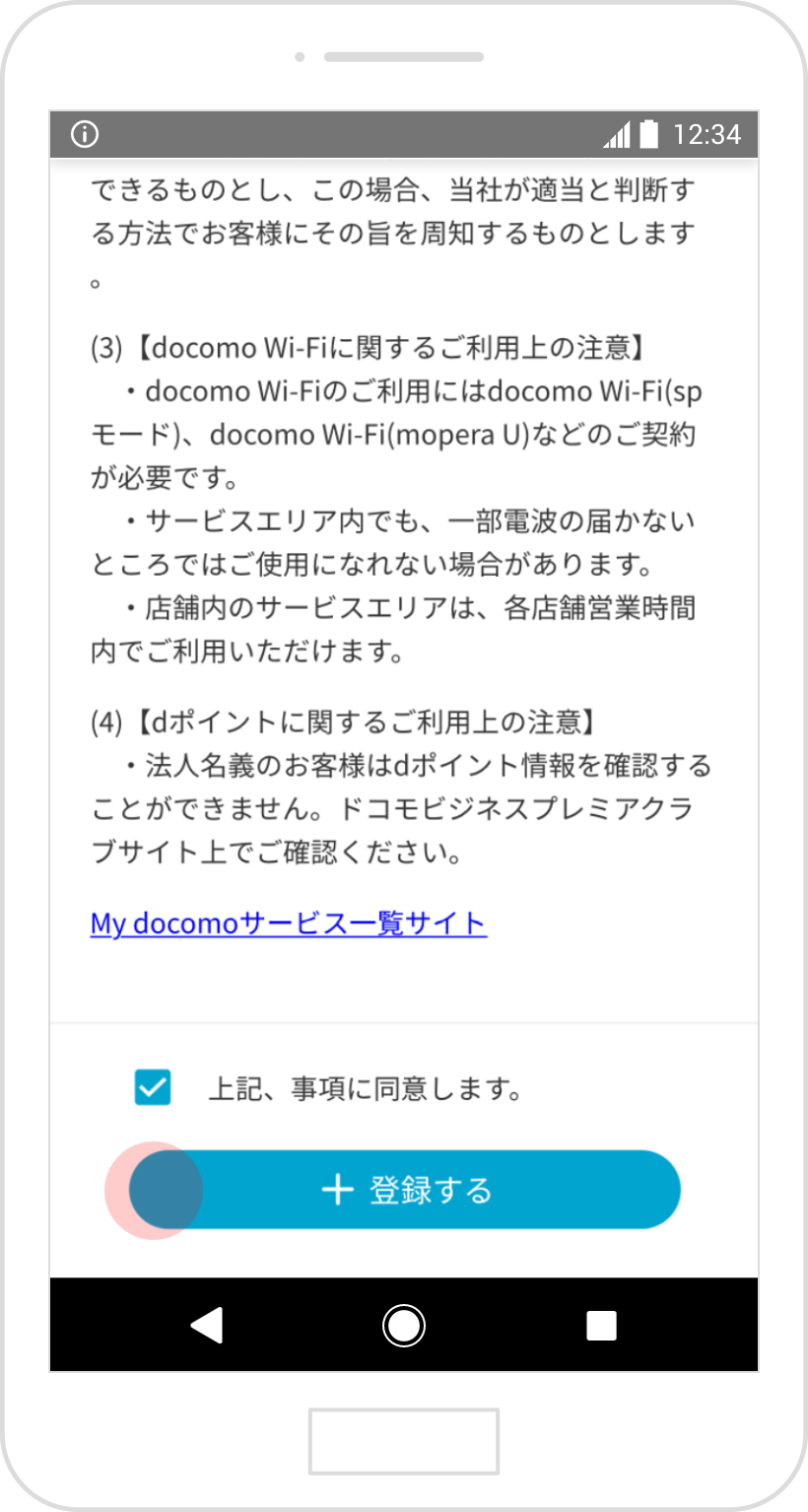Screen dimensions: 808x1512
Task: Uncheck the 上記、事項に同意します checkbox
Action: (153, 1088)
